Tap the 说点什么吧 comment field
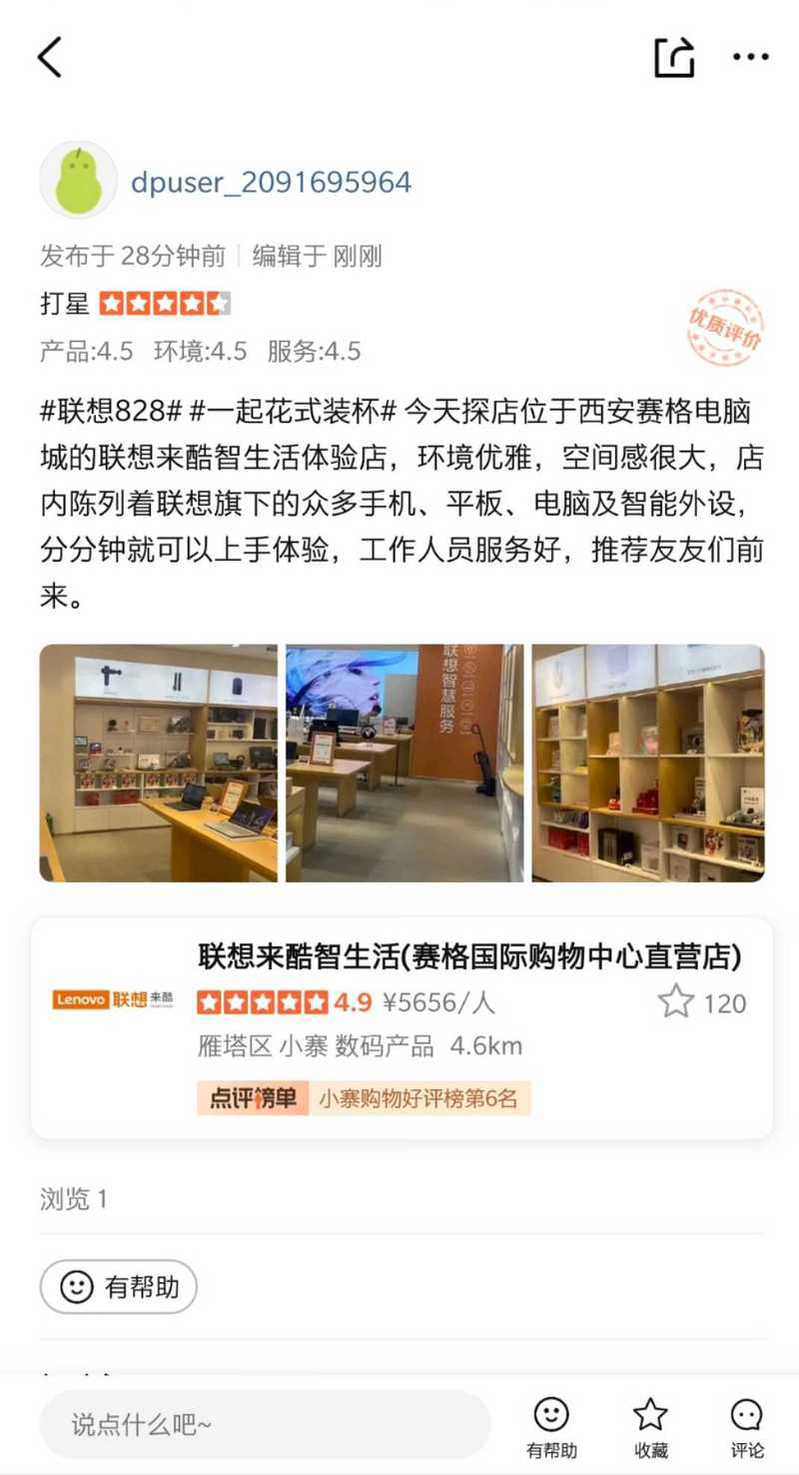 (x=265, y=1424)
